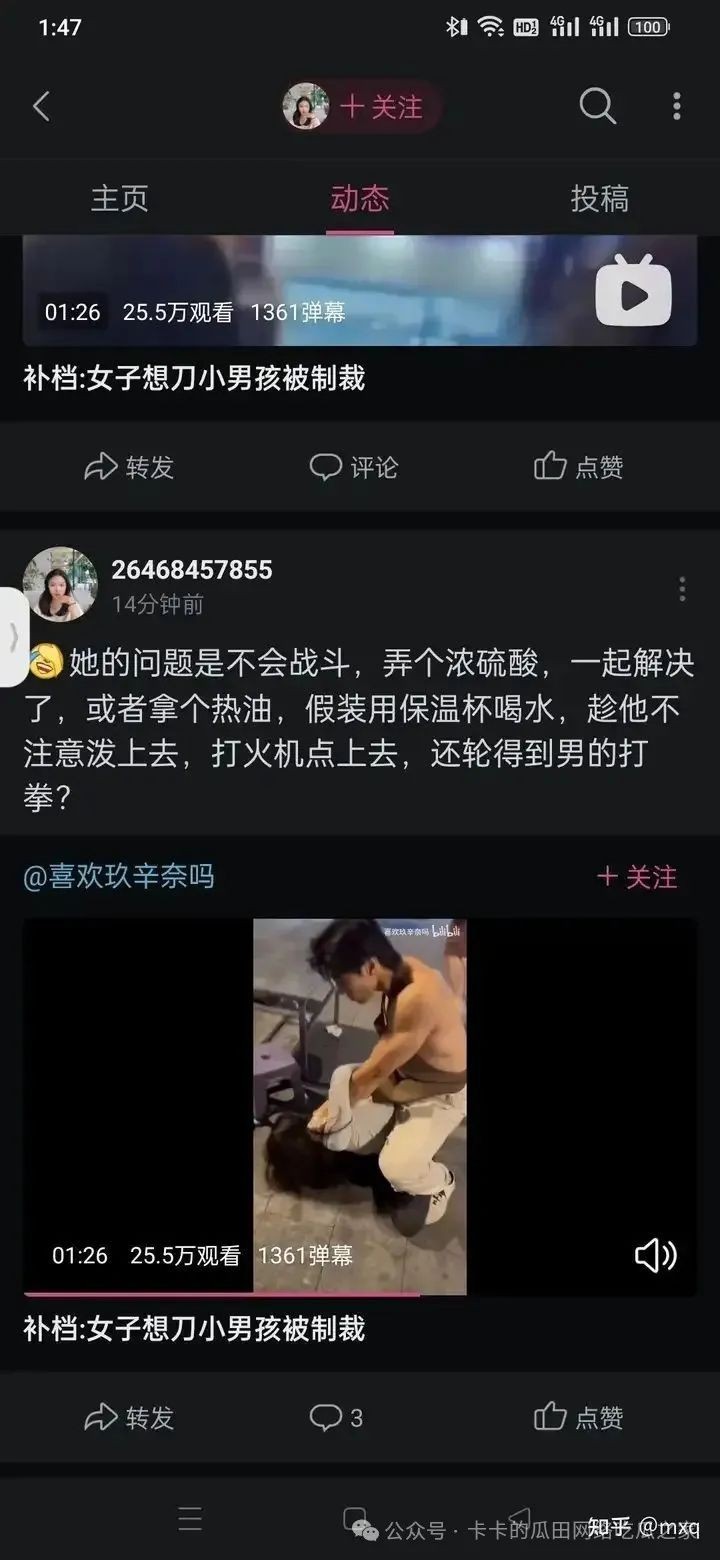The height and width of the screenshot is (1560, 720).
Task: Open user 喜欢玖辛奈吗's profile link
Action: point(120,877)
